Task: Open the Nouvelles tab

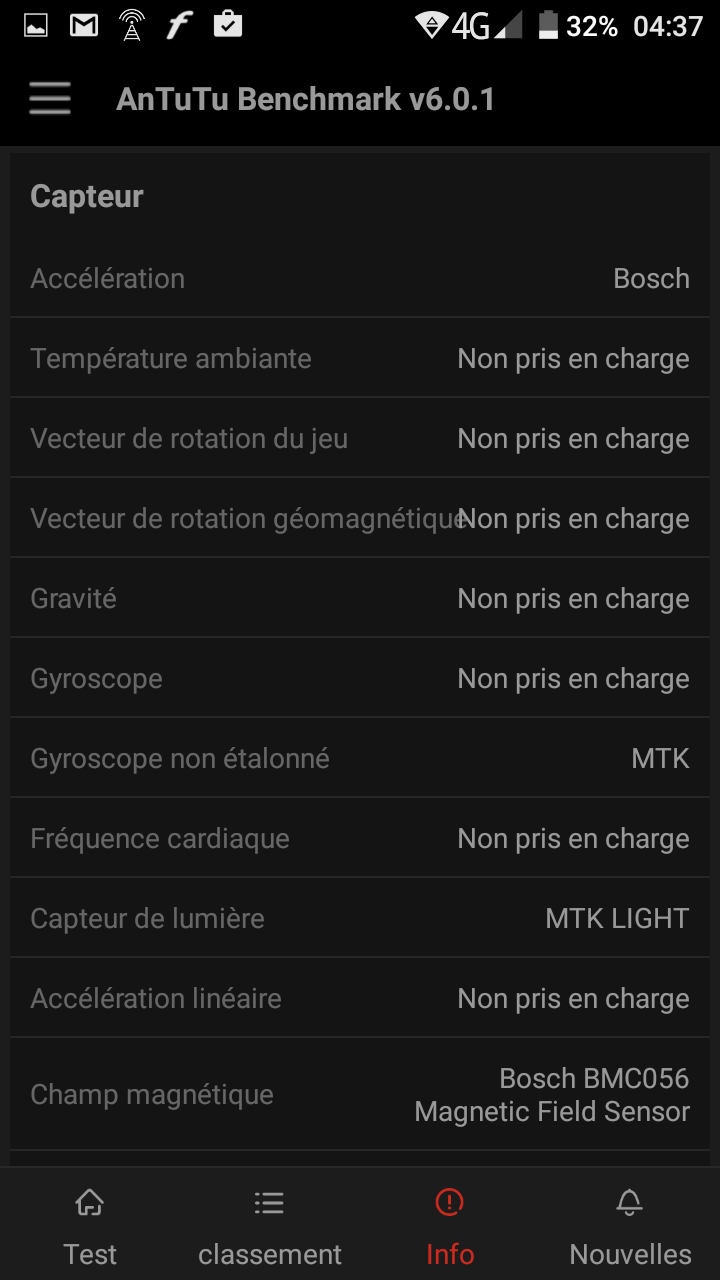Action: [630, 1226]
